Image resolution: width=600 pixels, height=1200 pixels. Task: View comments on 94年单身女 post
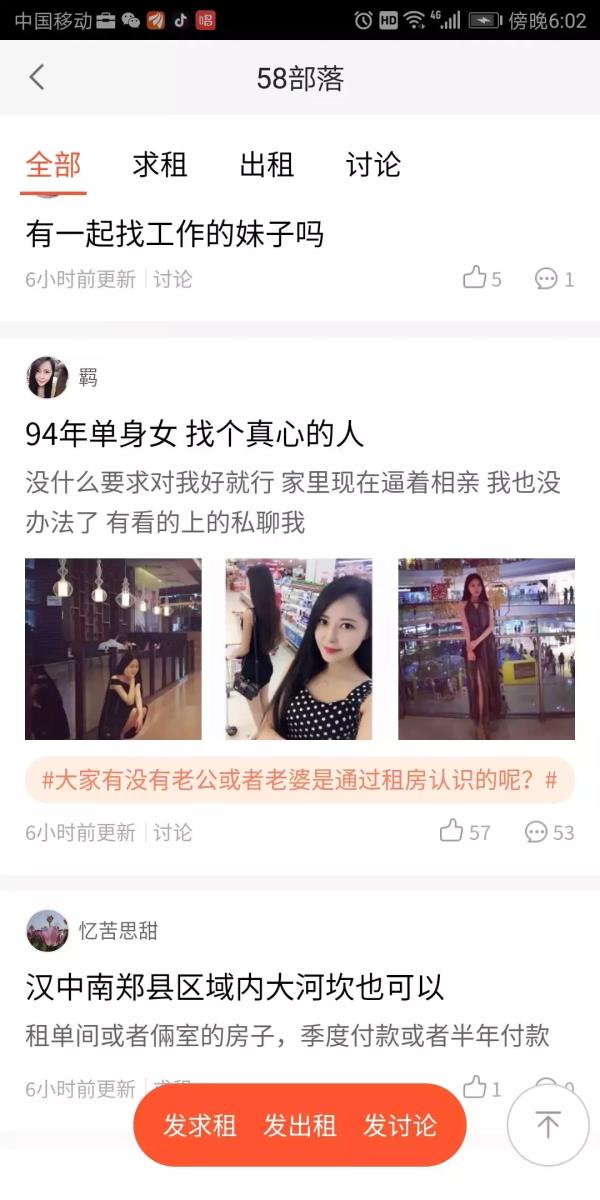(x=550, y=832)
